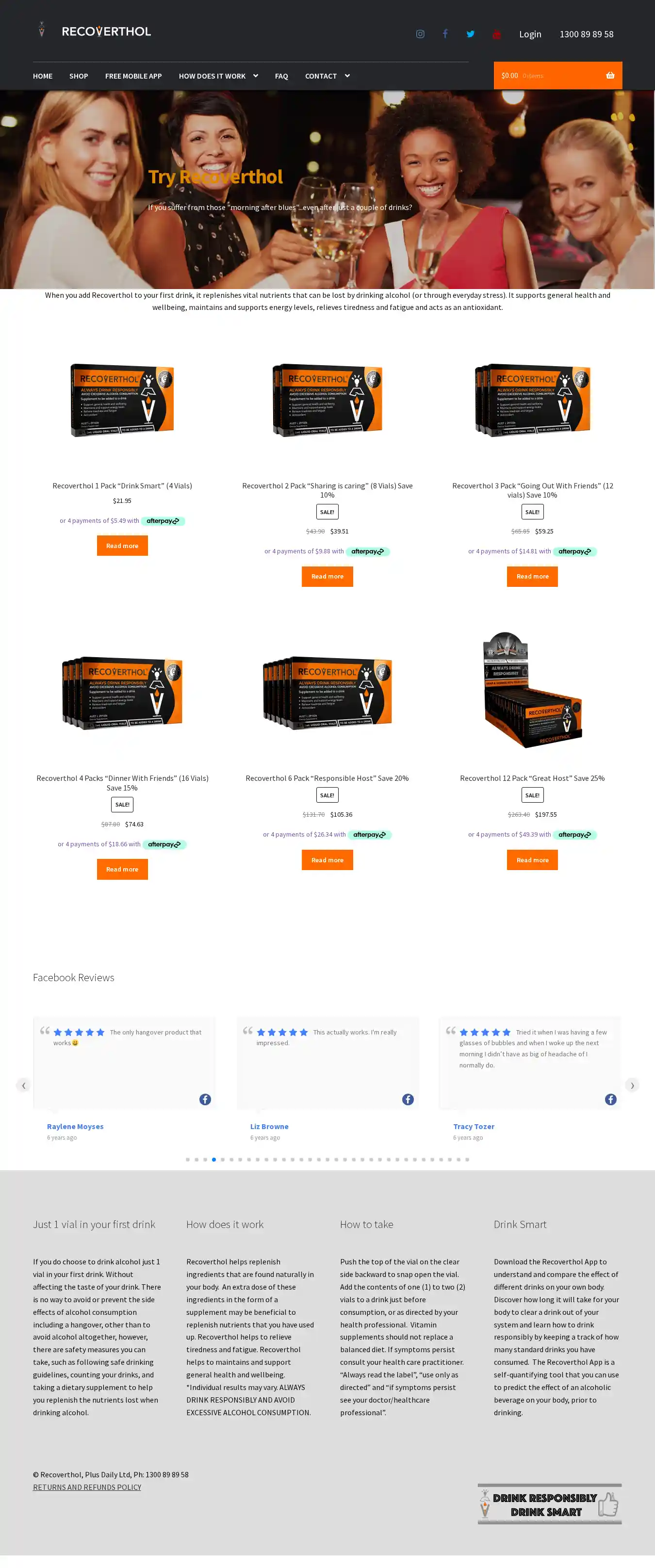The image size is (655, 1568).
Task: Read more about the 2 Pack Sharing is caring
Action: click(327, 576)
